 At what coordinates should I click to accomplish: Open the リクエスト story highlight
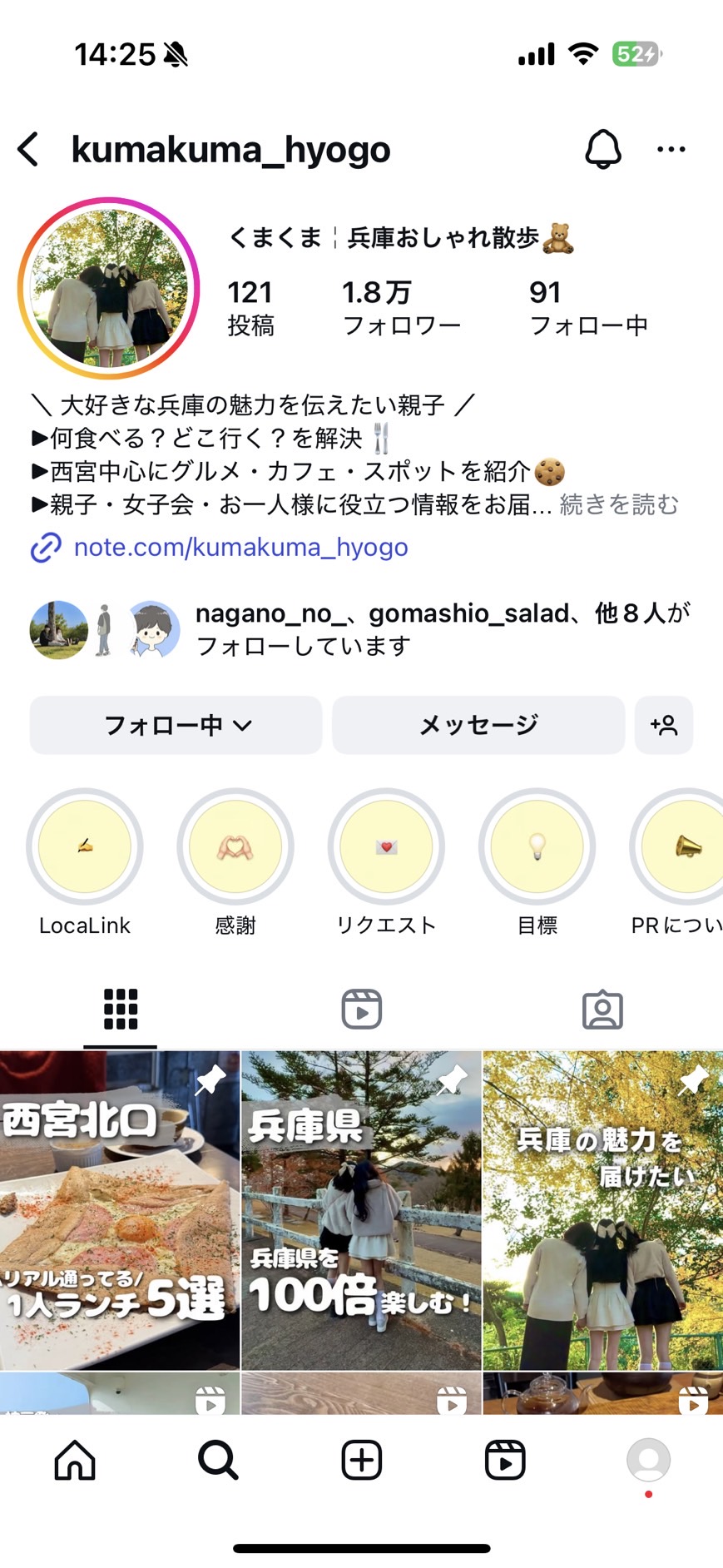(x=386, y=847)
